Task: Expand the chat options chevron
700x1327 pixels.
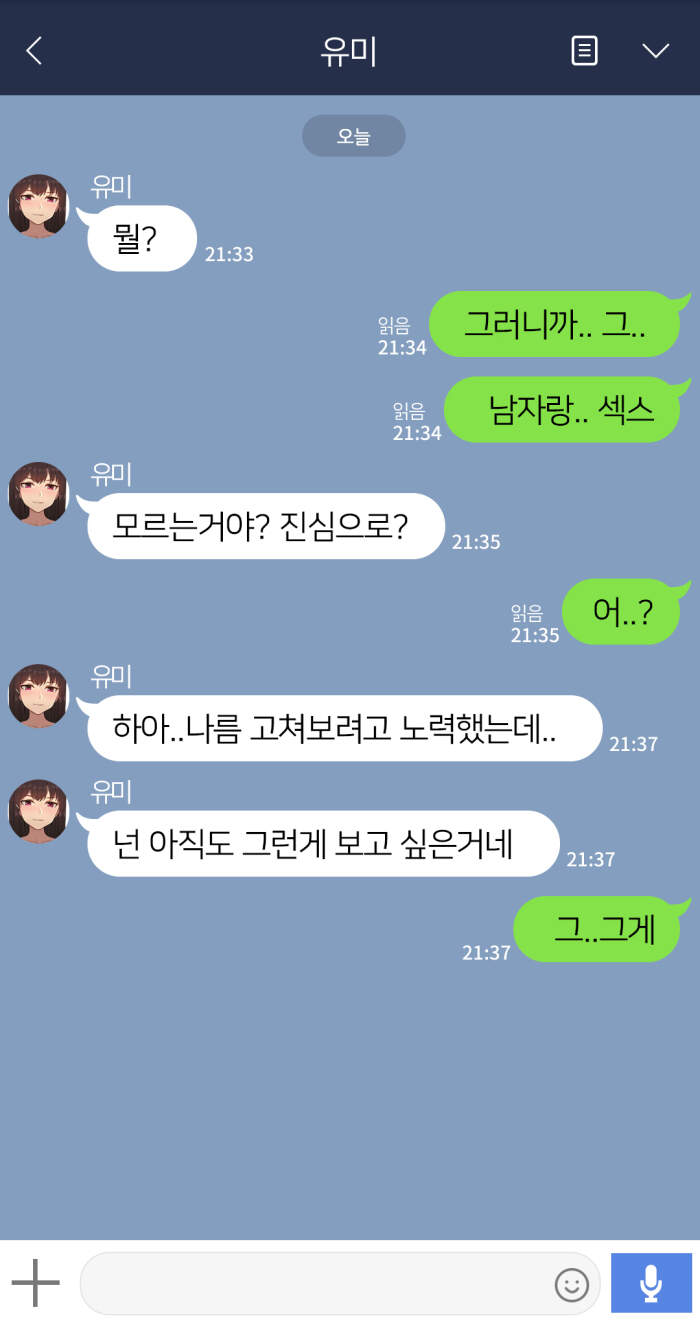Action: (x=655, y=51)
